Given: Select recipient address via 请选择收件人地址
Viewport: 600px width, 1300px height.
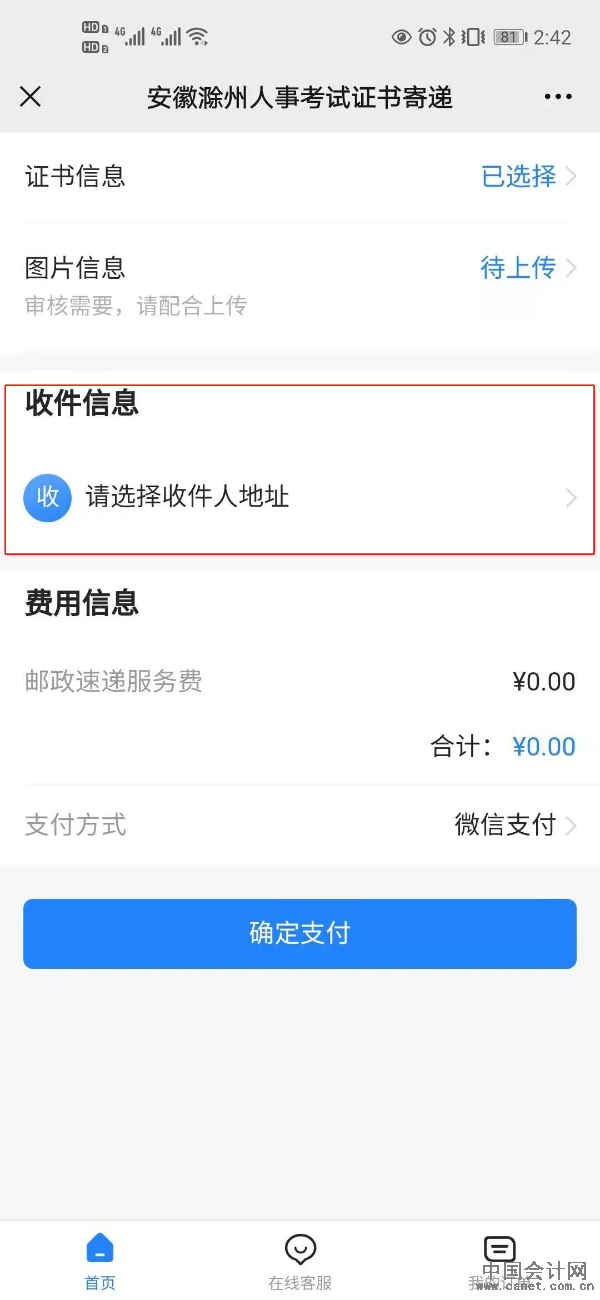Looking at the screenshot, I should [x=300, y=497].
